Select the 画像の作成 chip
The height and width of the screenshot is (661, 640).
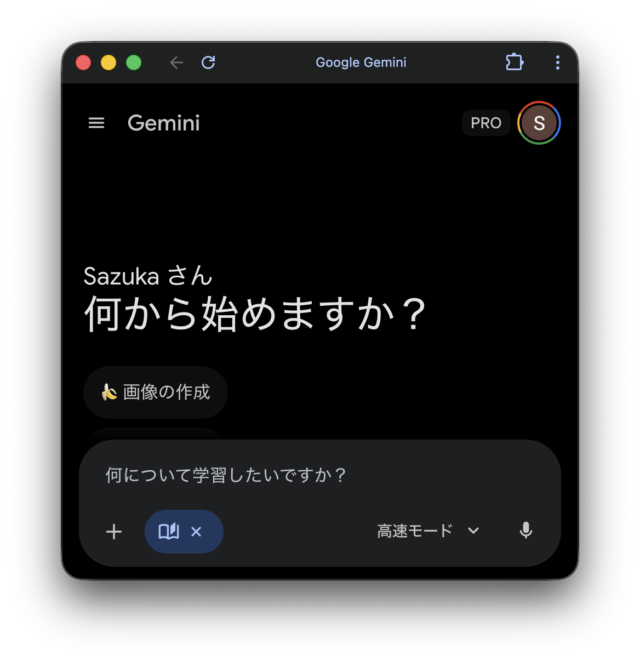point(156,392)
